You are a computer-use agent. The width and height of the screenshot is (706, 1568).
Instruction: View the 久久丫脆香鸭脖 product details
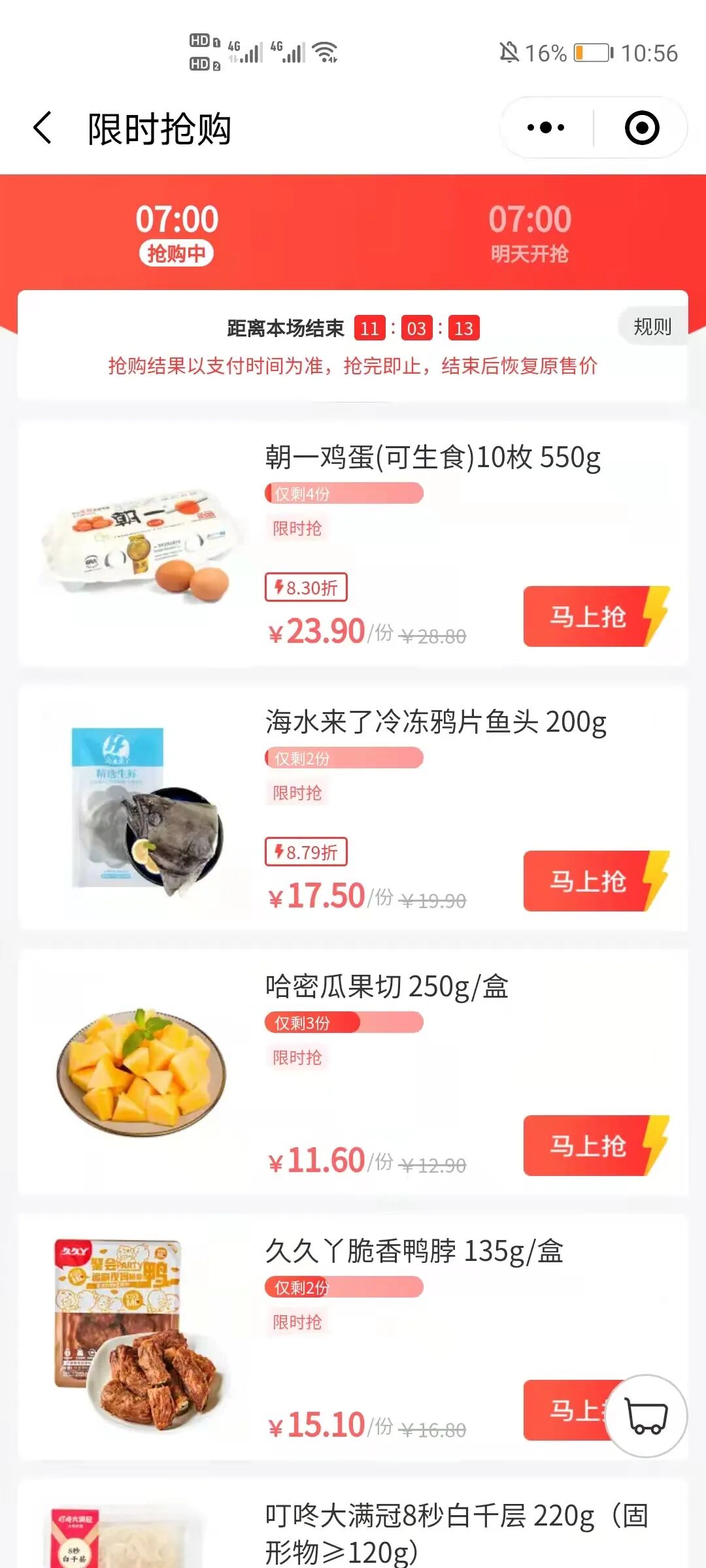tap(413, 1251)
